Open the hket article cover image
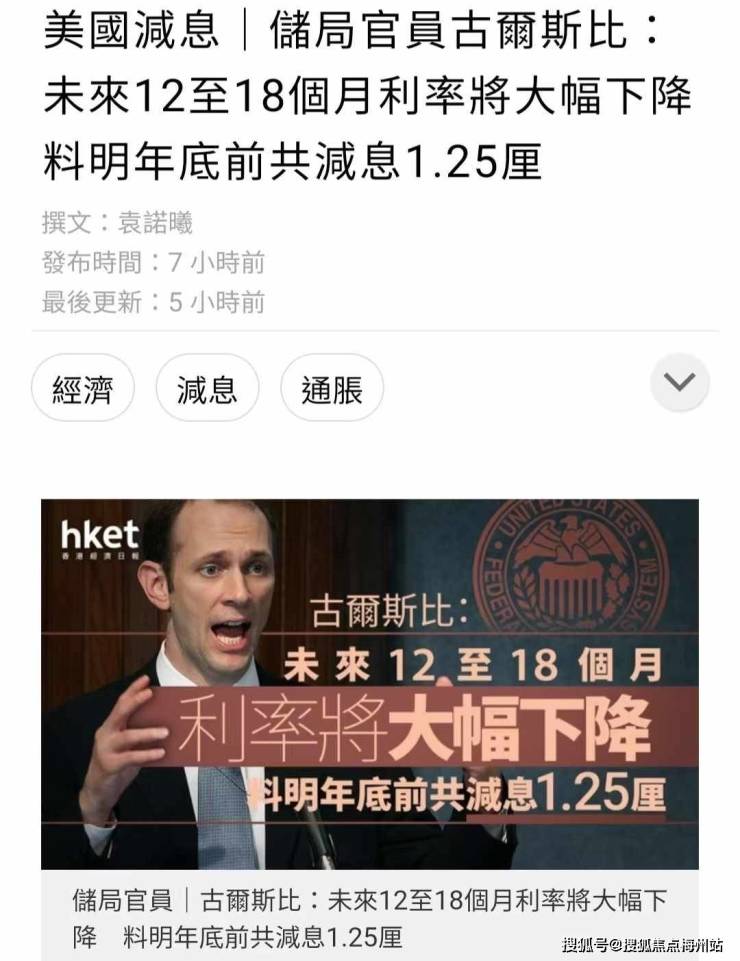This screenshot has height=961, width=740. tap(370, 684)
